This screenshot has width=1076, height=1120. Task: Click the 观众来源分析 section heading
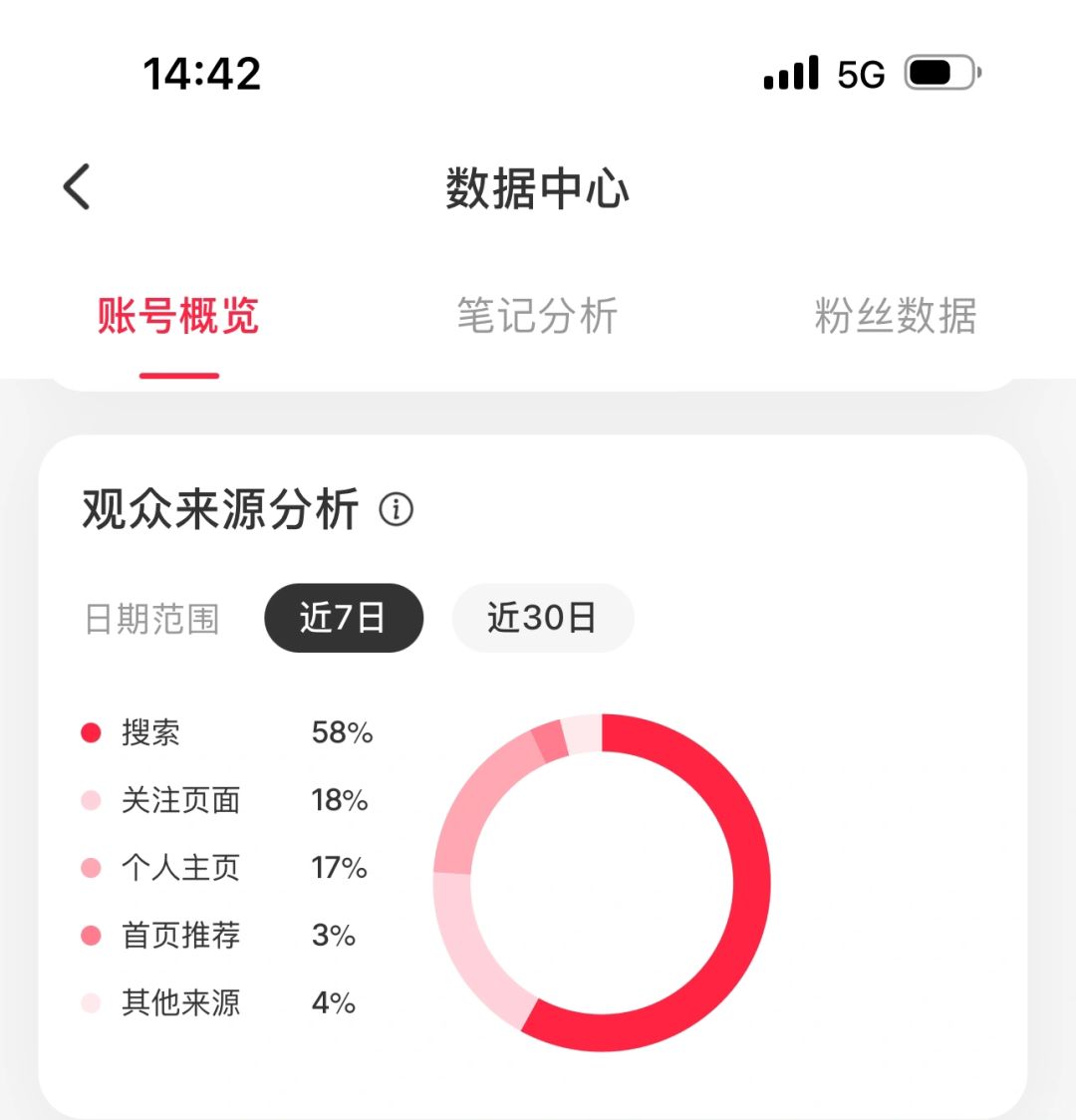219,508
